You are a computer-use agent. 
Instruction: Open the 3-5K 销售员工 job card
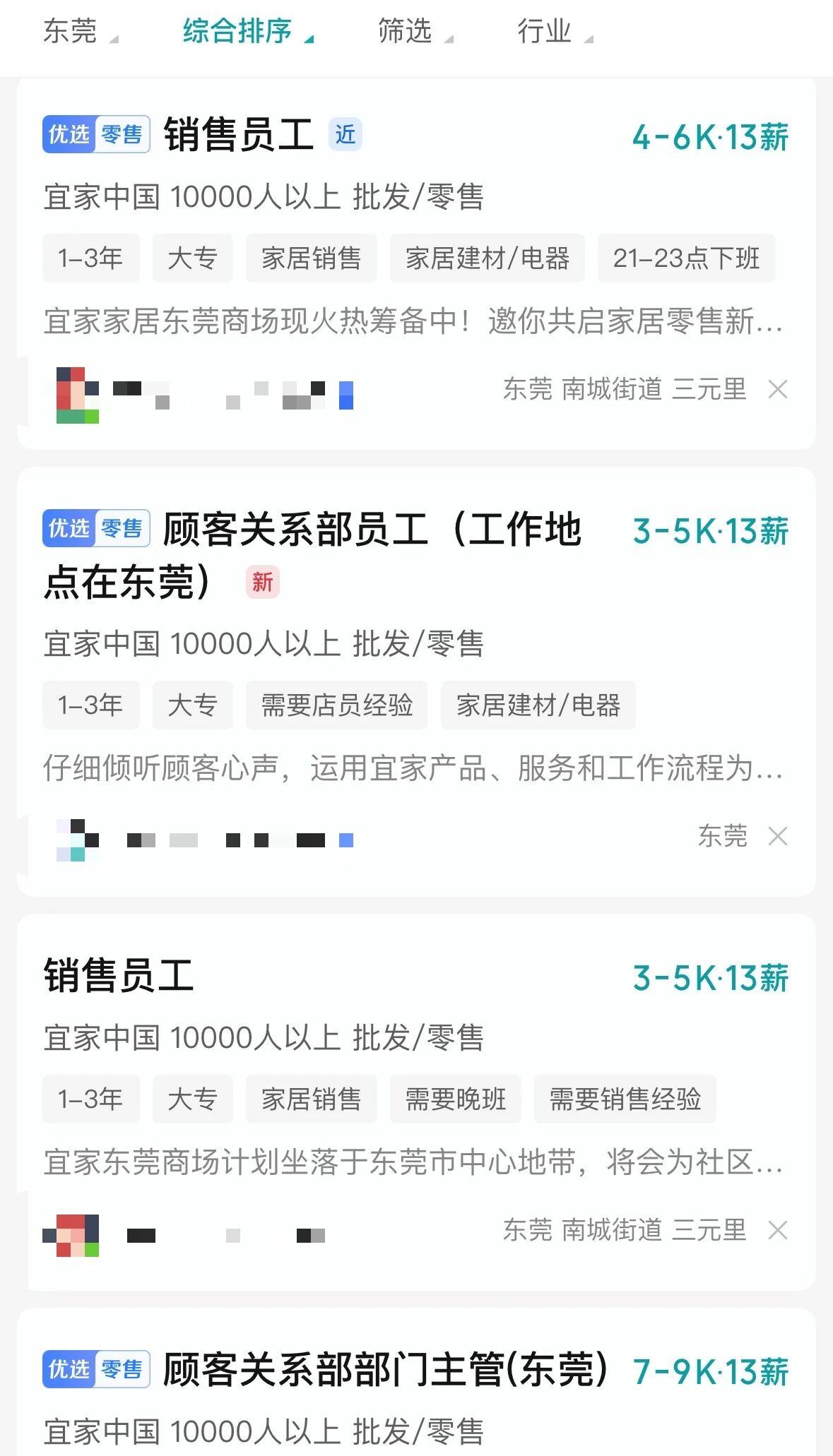point(119,977)
